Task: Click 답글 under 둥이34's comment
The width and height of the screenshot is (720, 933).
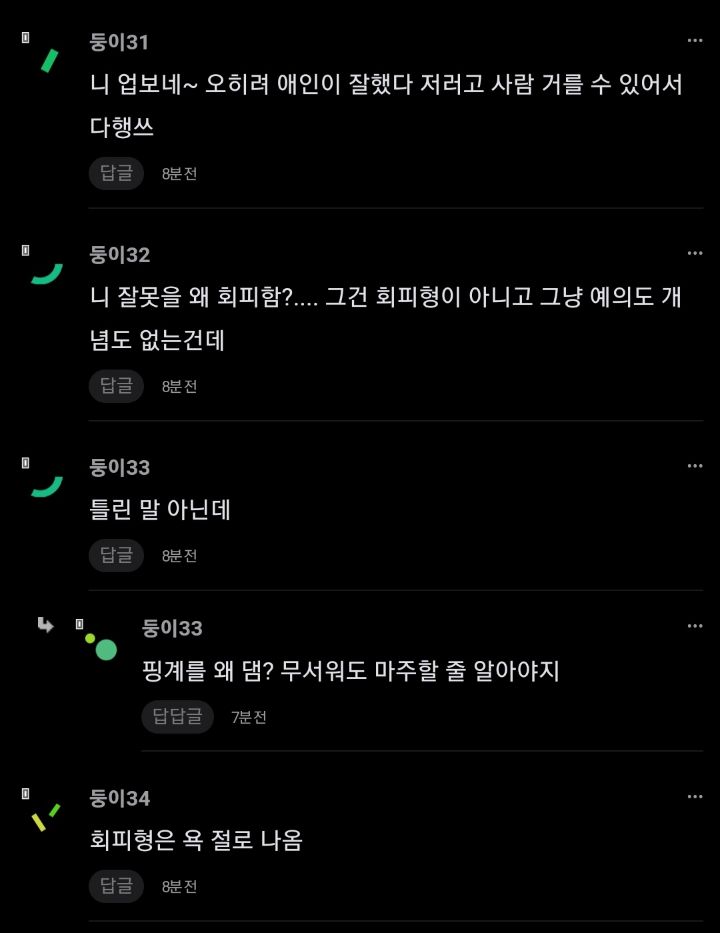Action: tap(116, 886)
